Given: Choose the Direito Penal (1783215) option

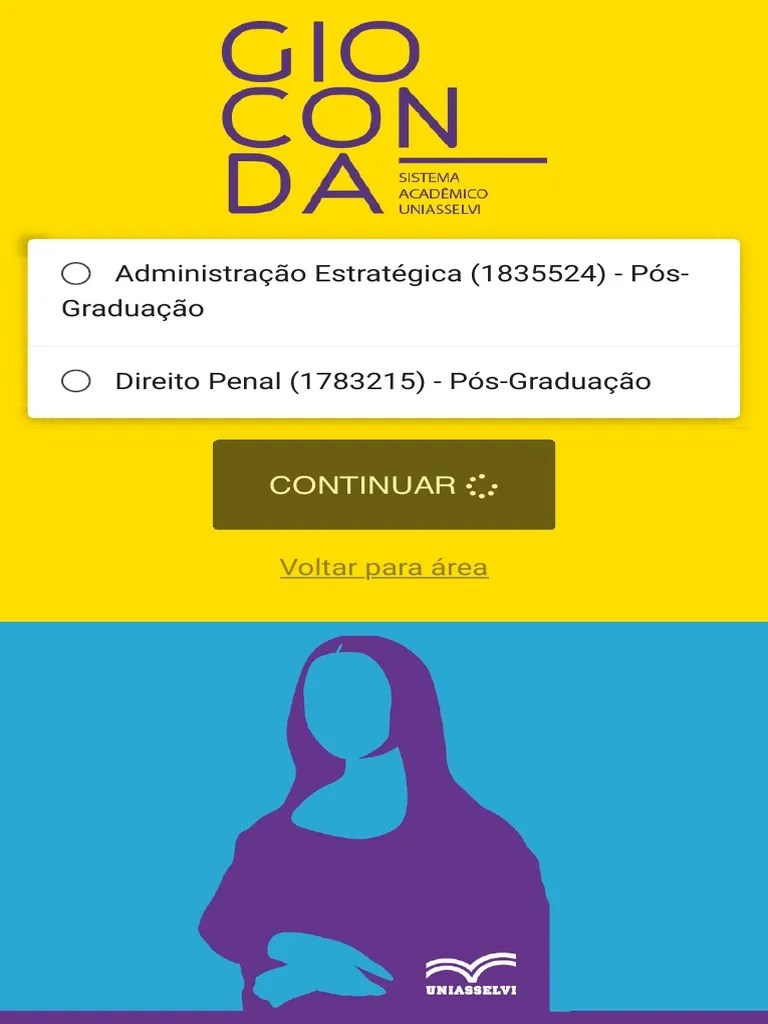Looking at the screenshot, I should [76, 381].
